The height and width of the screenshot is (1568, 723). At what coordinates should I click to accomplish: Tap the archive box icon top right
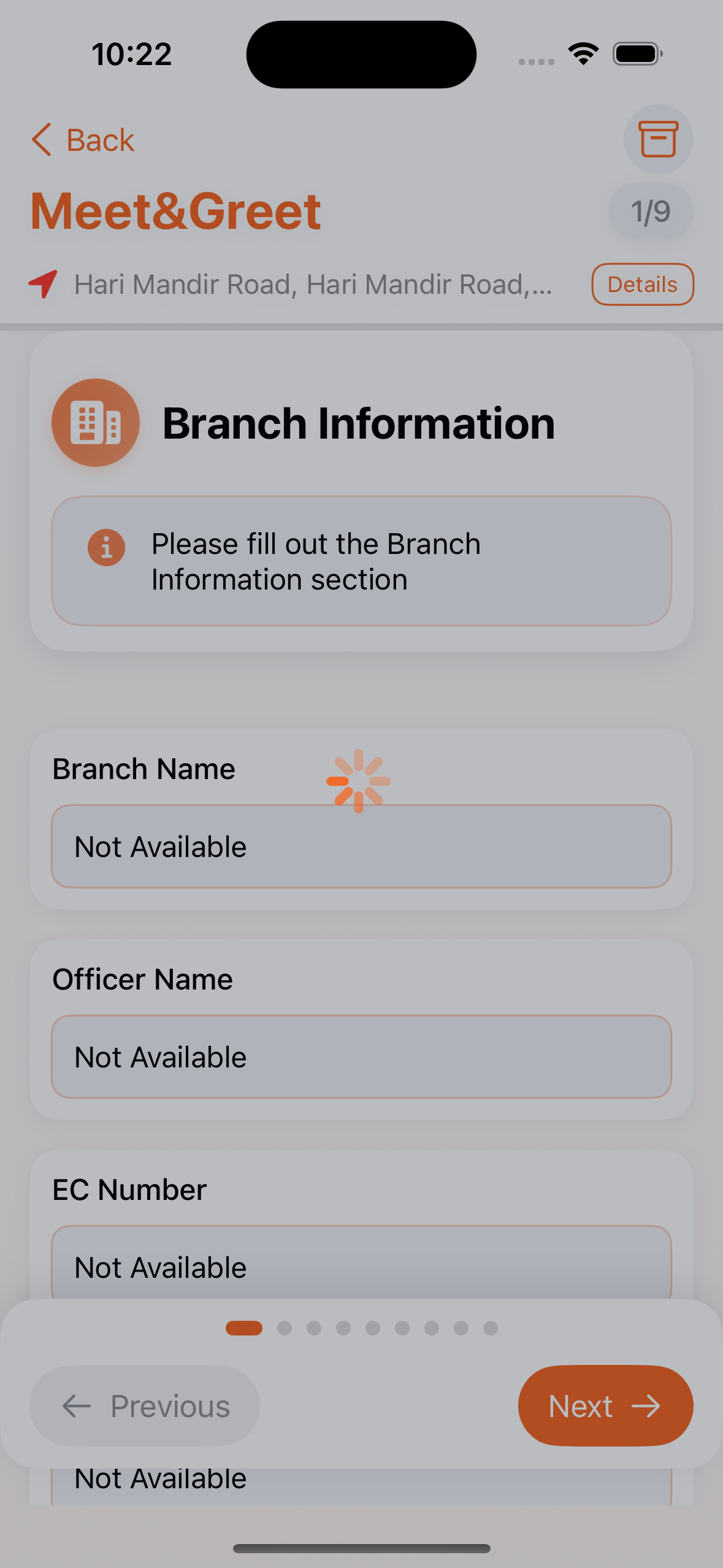pos(658,139)
